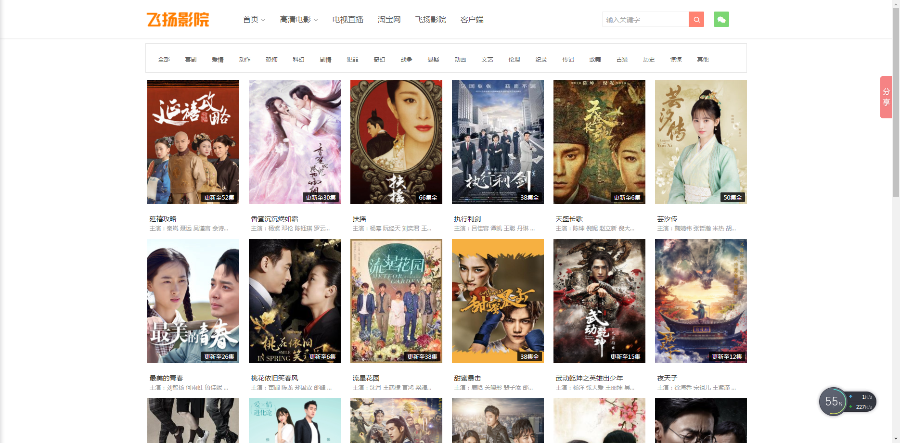The width and height of the screenshot is (900, 443).
Task: Go to 电视直播 in the top navigation
Action: tap(348, 19)
